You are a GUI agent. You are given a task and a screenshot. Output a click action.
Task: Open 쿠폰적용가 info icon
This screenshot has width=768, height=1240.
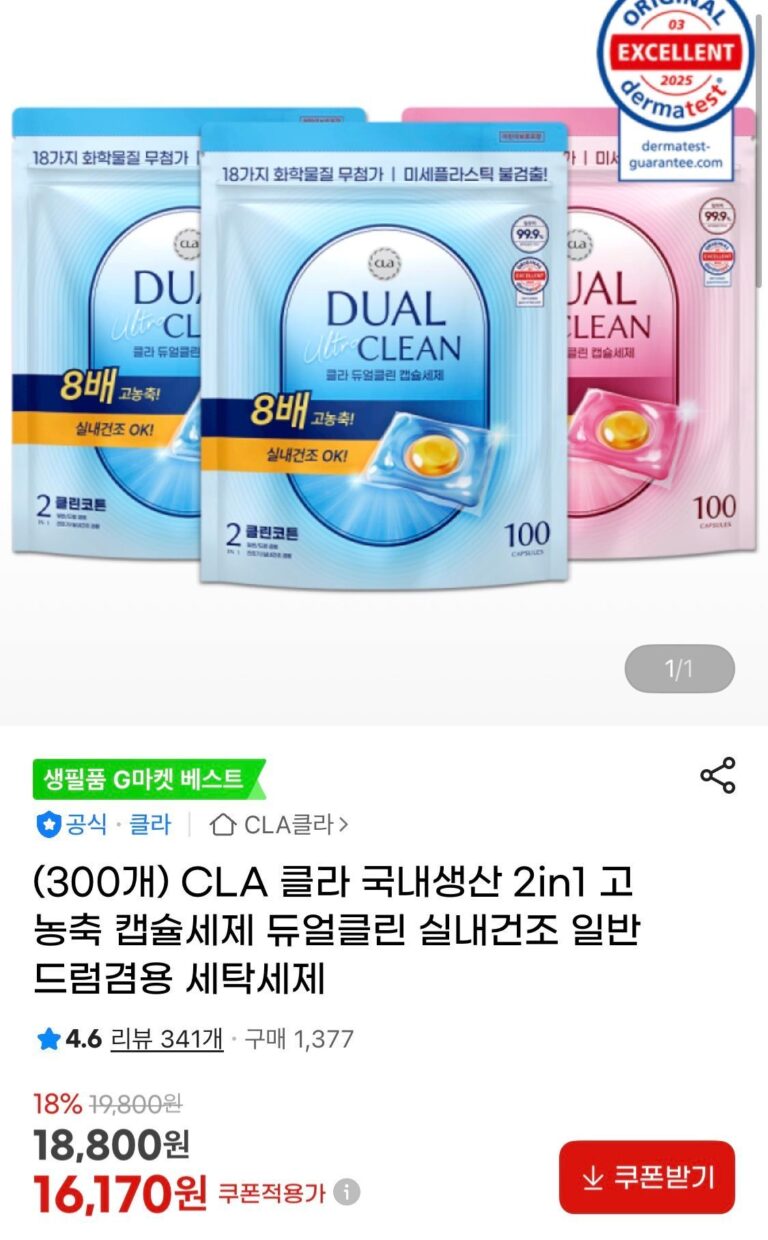point(347,1192)
